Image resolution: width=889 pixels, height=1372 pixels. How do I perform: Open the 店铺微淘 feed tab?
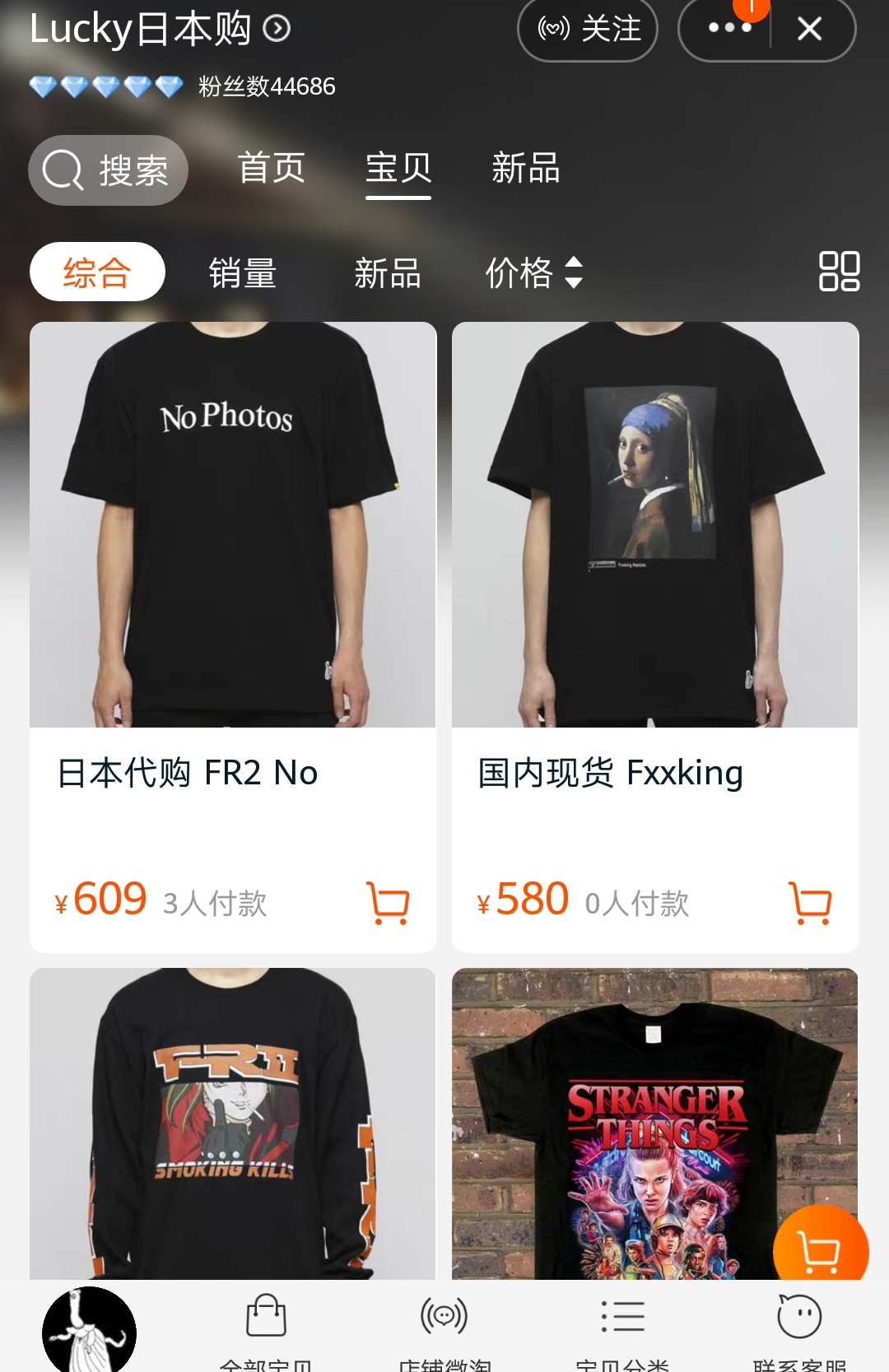(444, 1329)
